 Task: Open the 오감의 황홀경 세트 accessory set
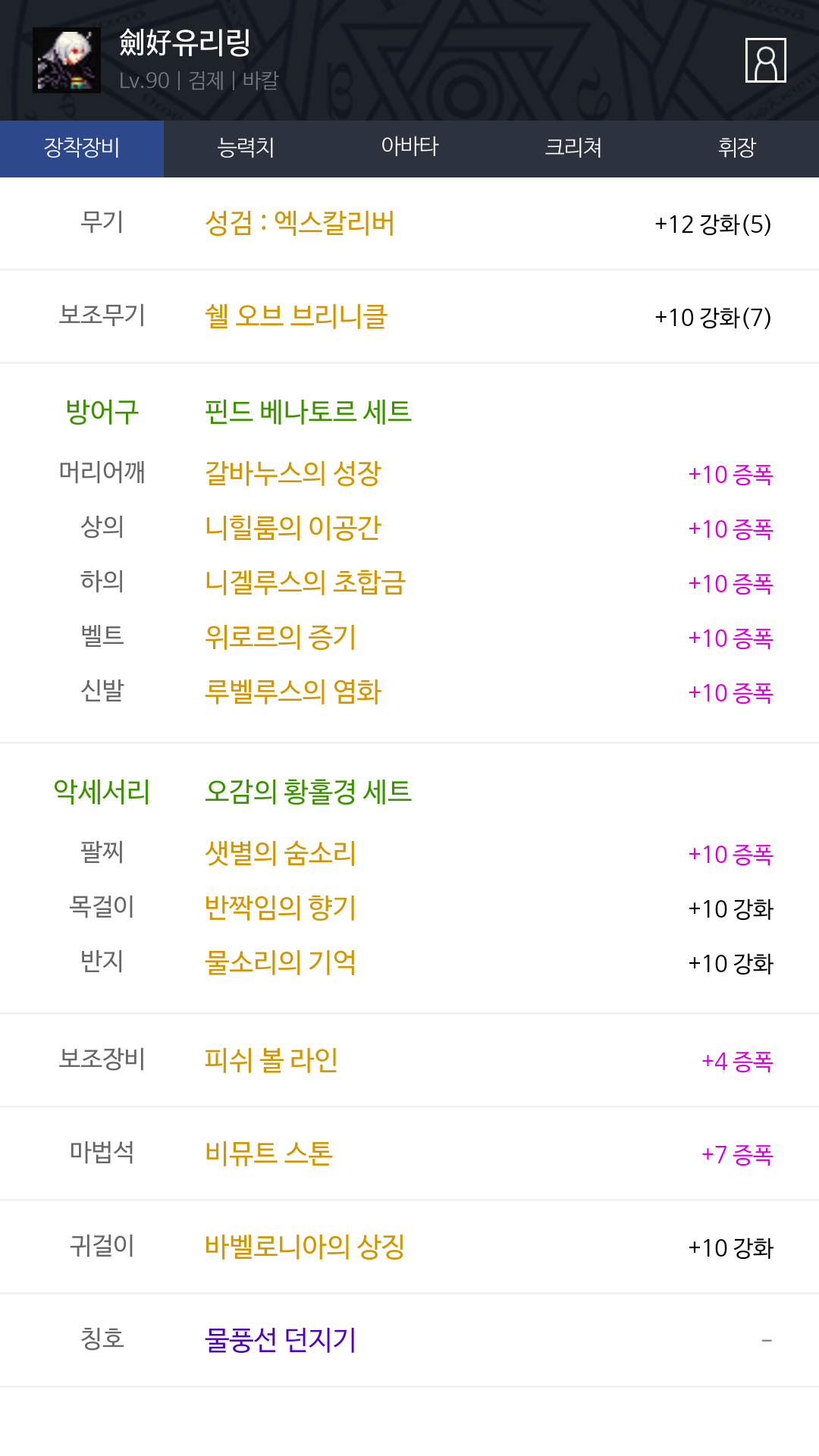(308, 792)
